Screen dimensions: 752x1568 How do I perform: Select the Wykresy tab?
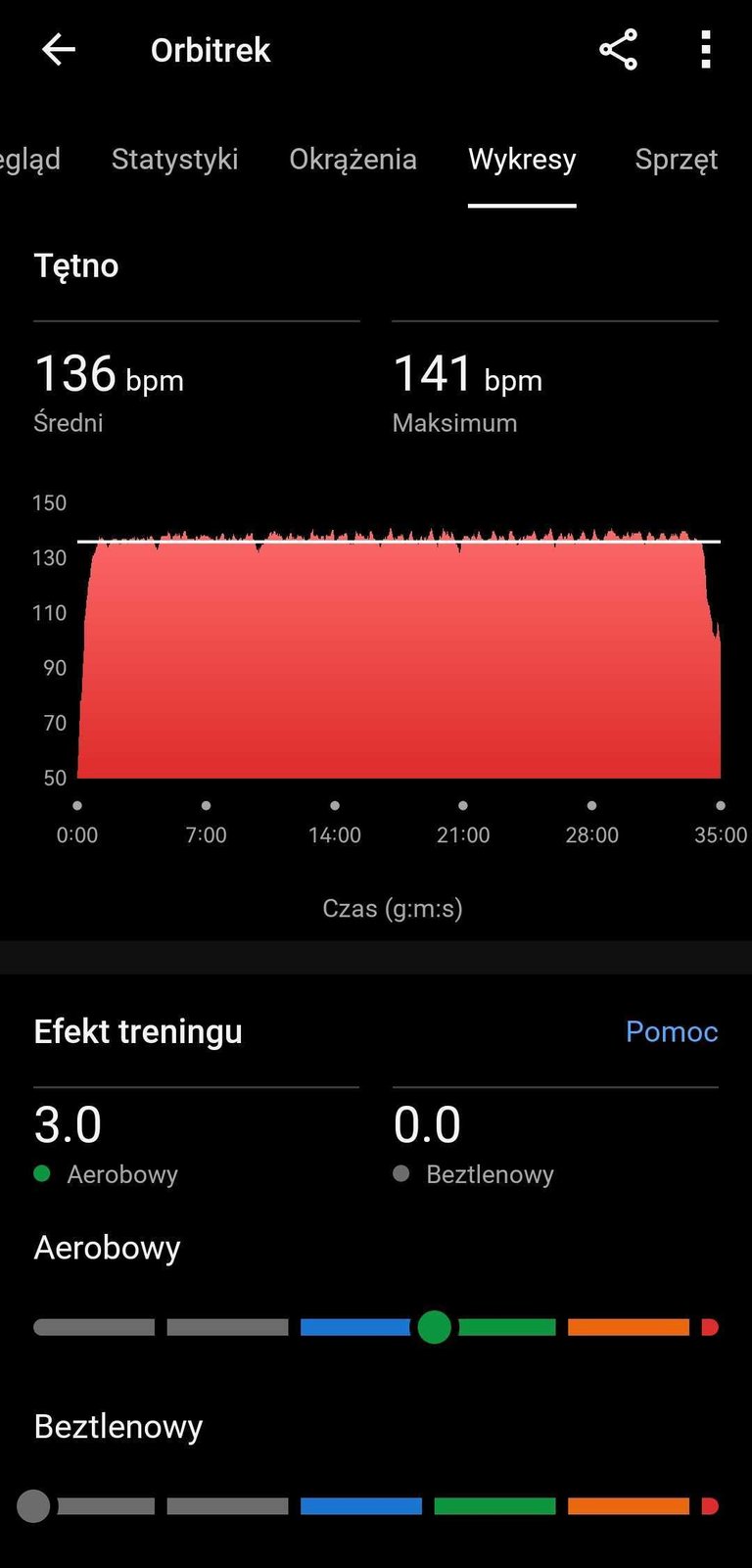click(522, 160)
